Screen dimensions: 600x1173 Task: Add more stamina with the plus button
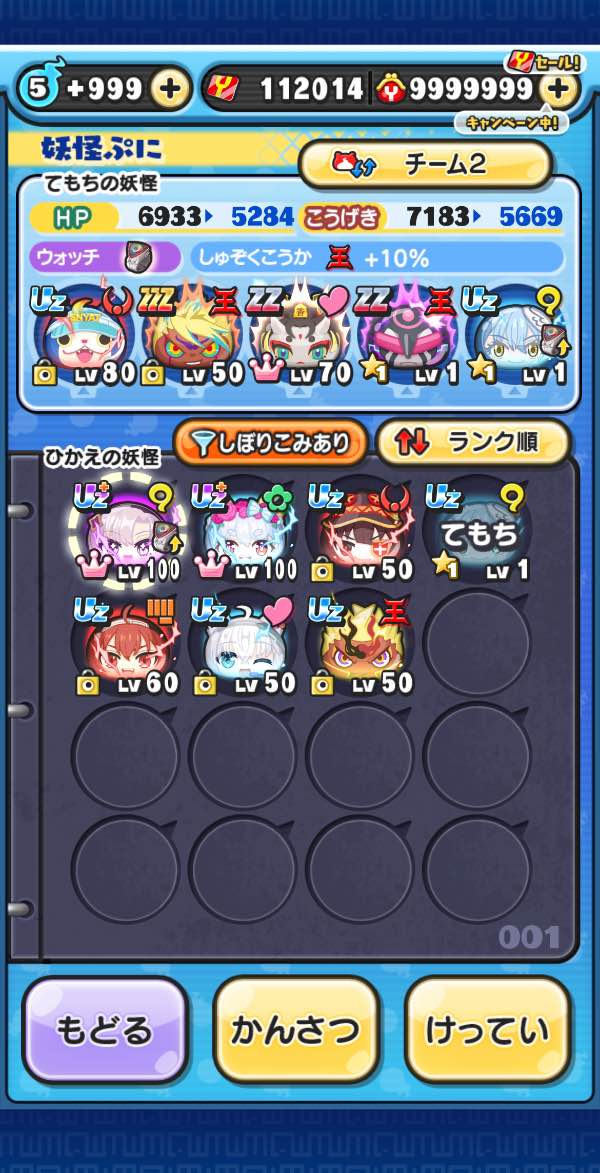[170, 90]
